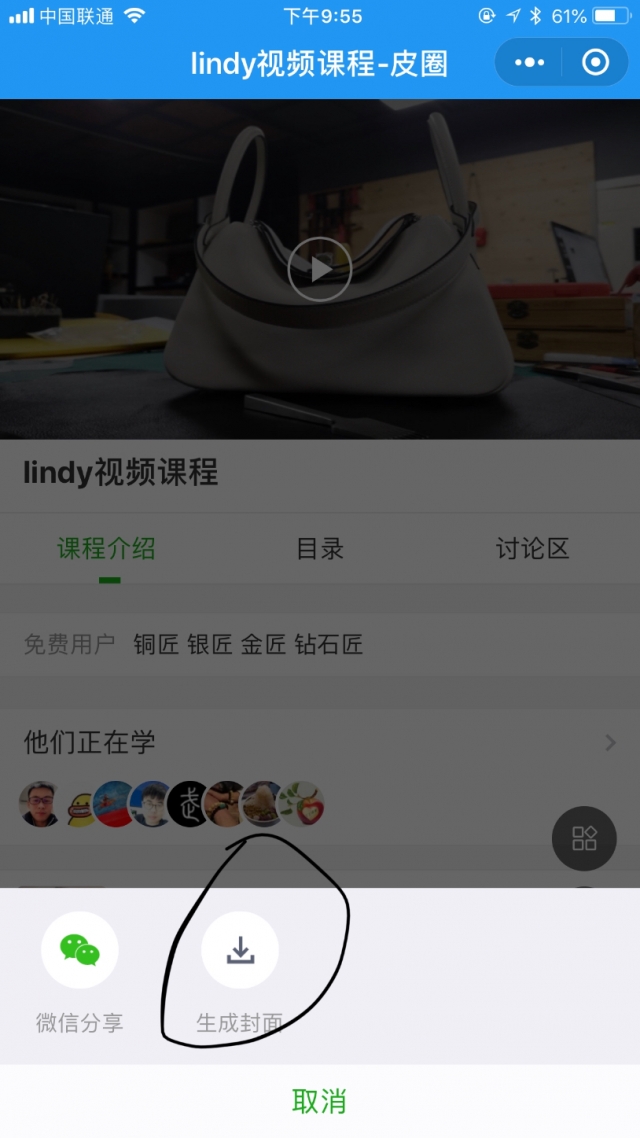Open the 他们正在学 learners list

click(x=320, y=742)
